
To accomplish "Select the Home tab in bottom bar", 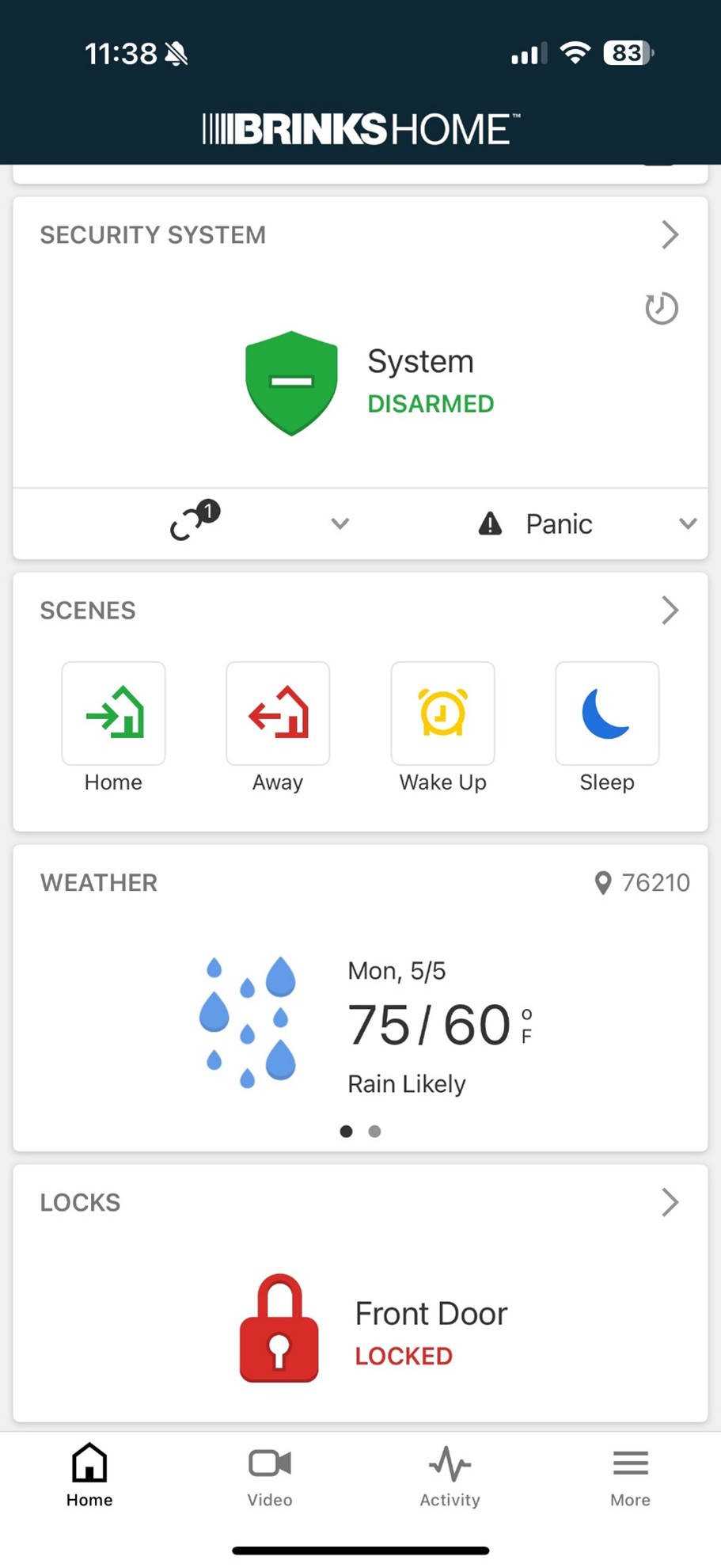I will point(89,1475).
